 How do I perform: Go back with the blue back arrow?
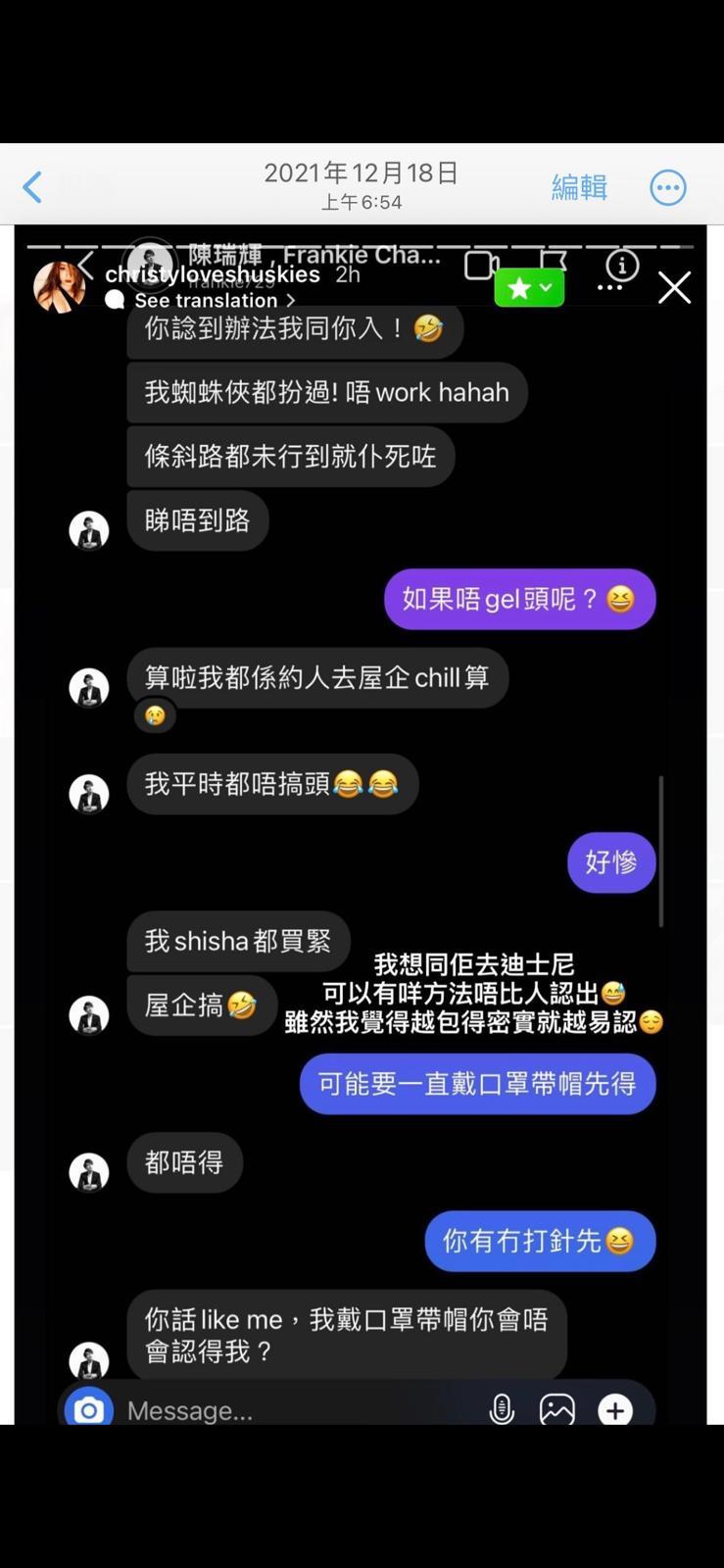tap(31, 186)
